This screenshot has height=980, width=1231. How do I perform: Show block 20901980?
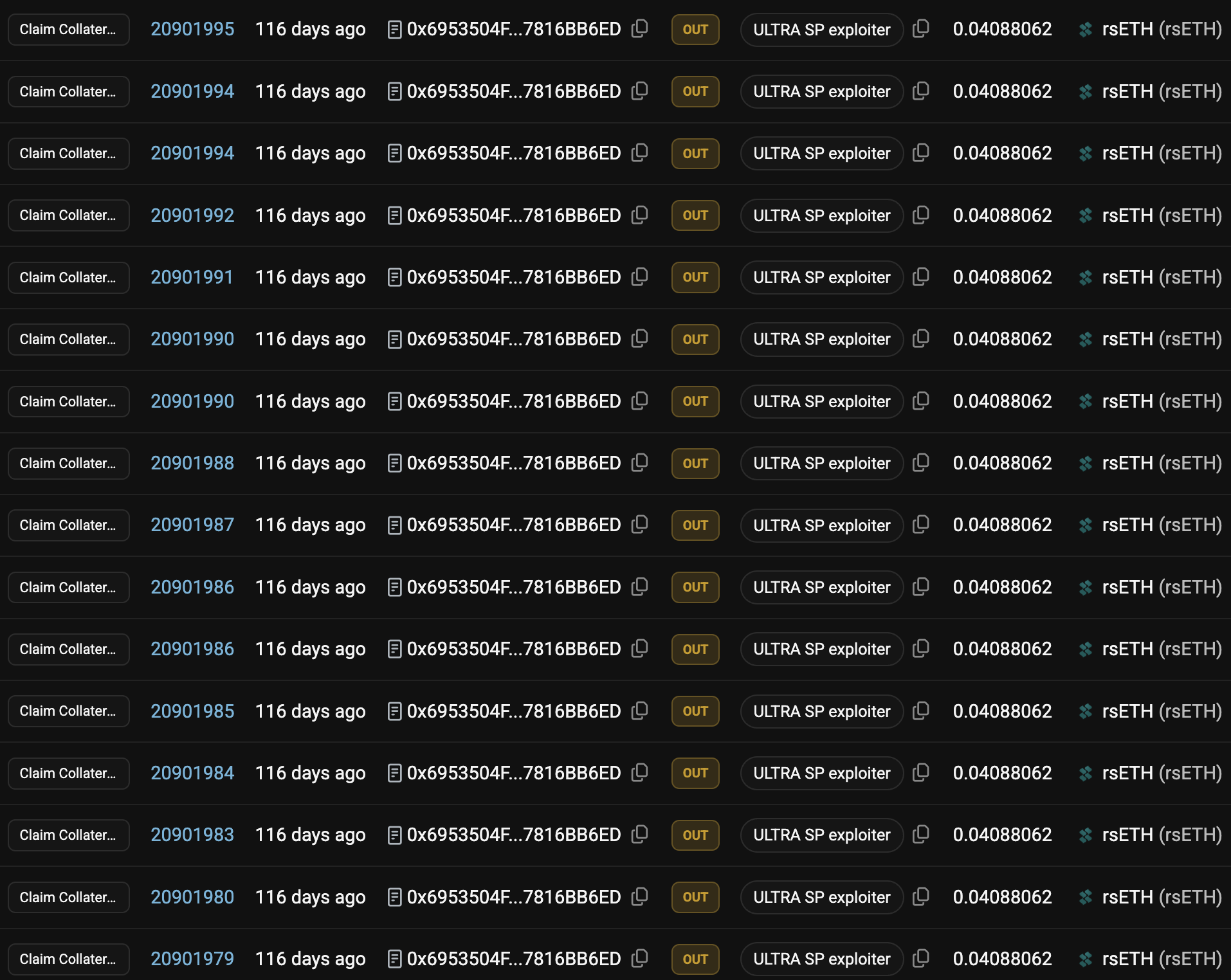click(192, 897)
